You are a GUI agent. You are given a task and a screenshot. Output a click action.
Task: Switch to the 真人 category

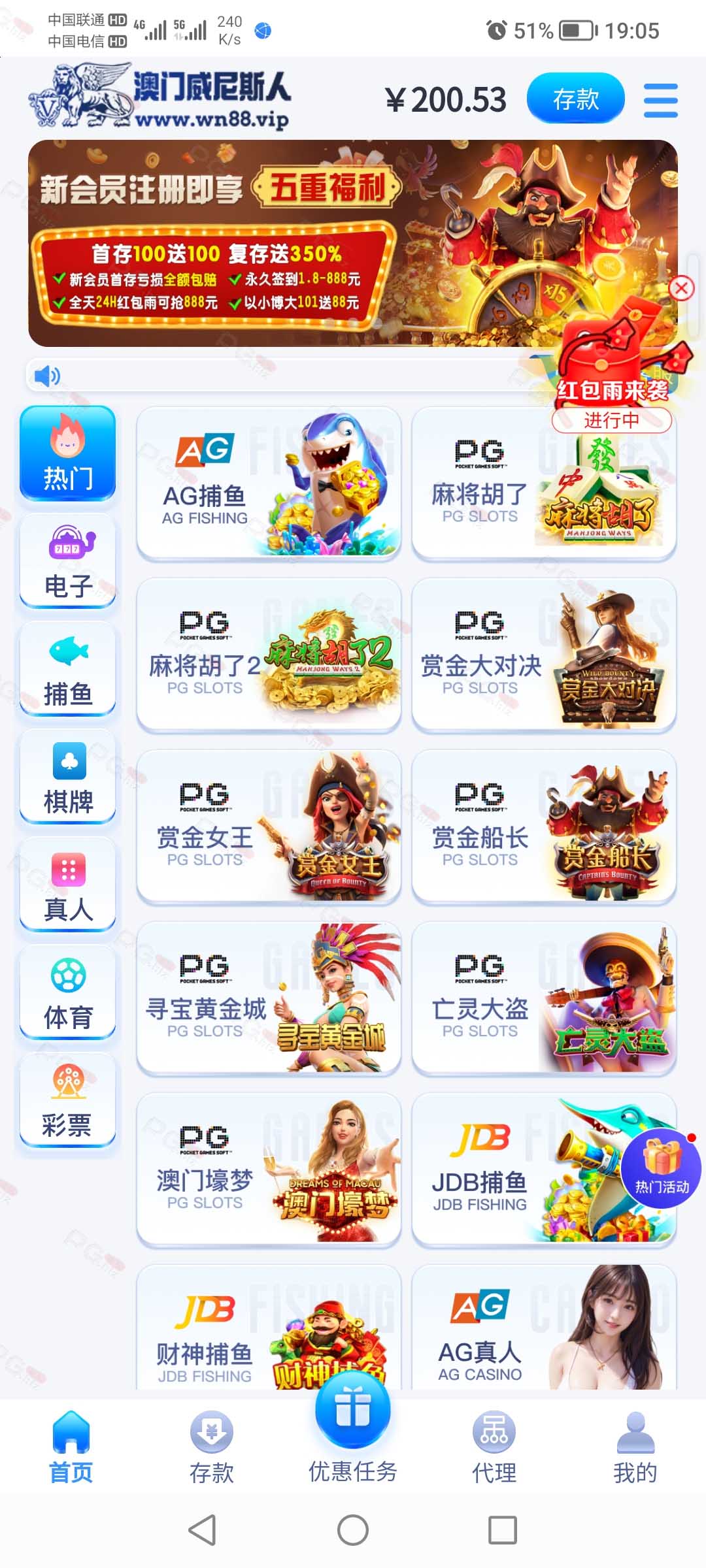point(68,885)
